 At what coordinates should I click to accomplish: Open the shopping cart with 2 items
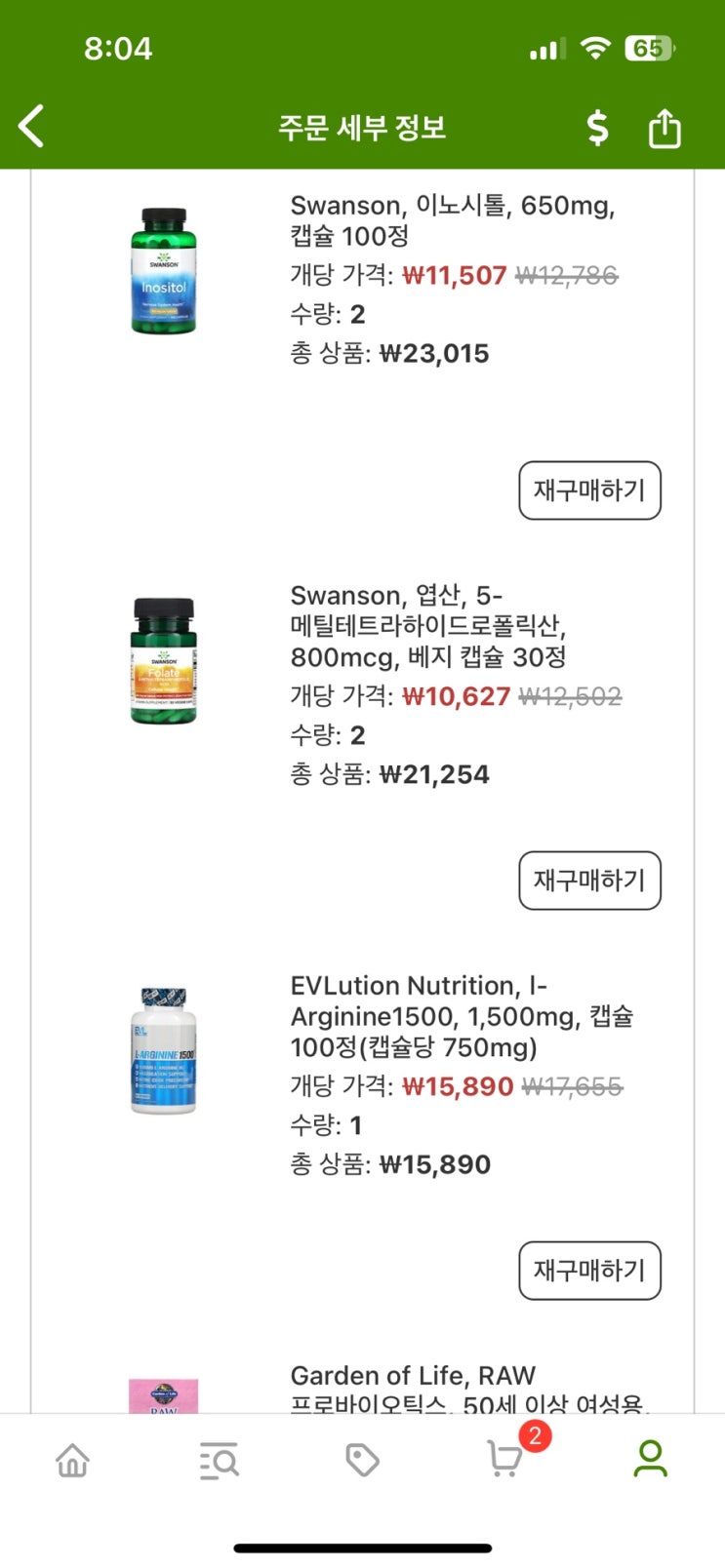[506, 1459]
